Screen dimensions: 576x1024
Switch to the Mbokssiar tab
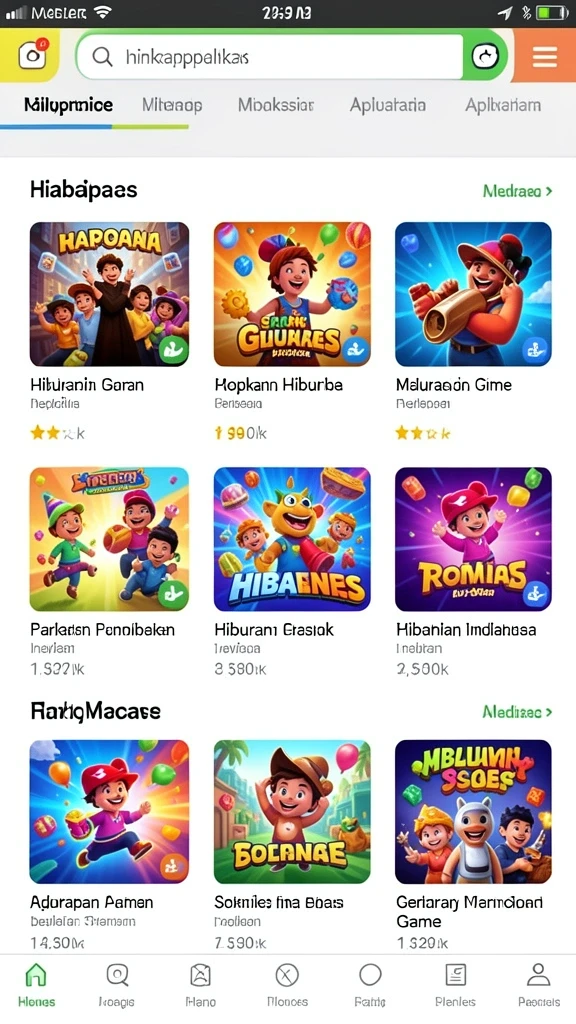276,104
